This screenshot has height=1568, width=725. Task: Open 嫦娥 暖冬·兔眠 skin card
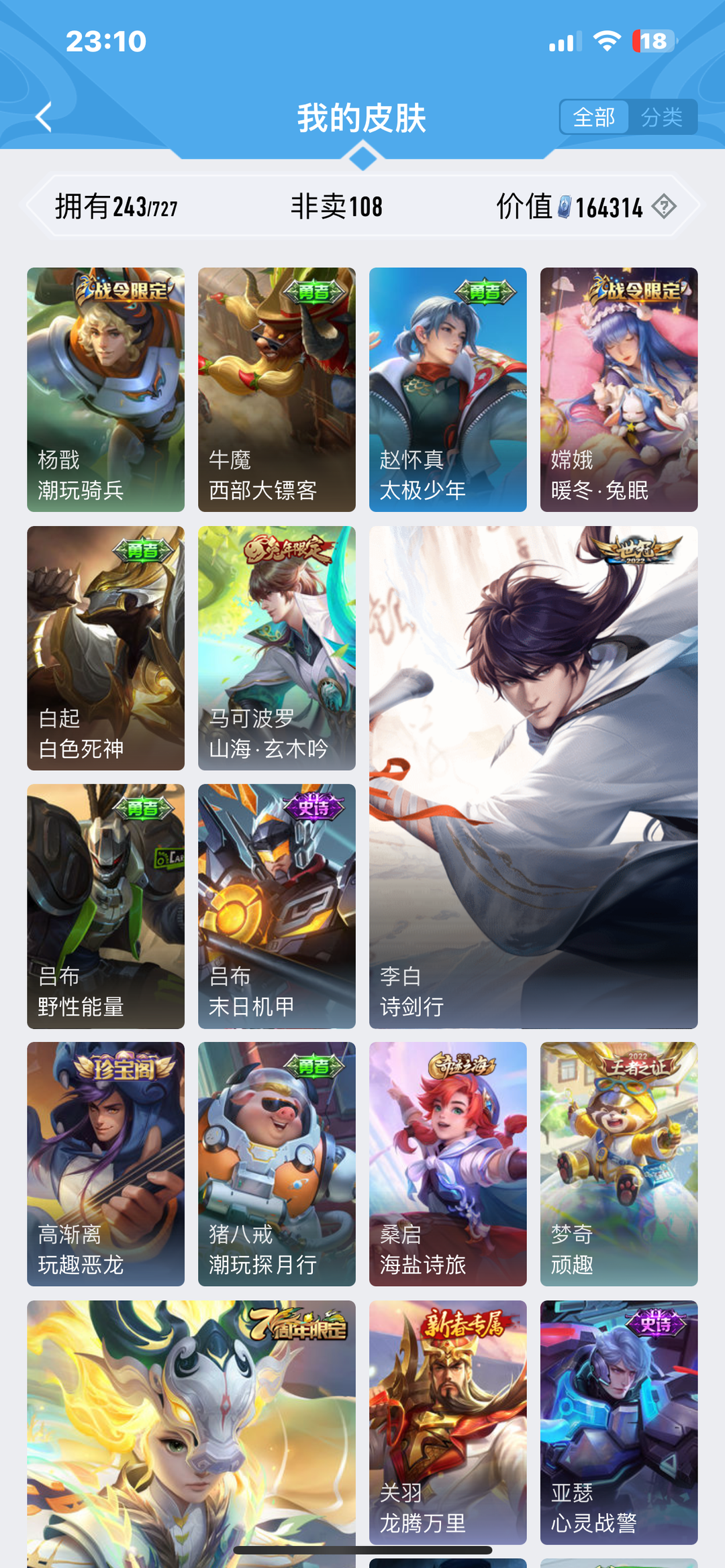[618, 389]
